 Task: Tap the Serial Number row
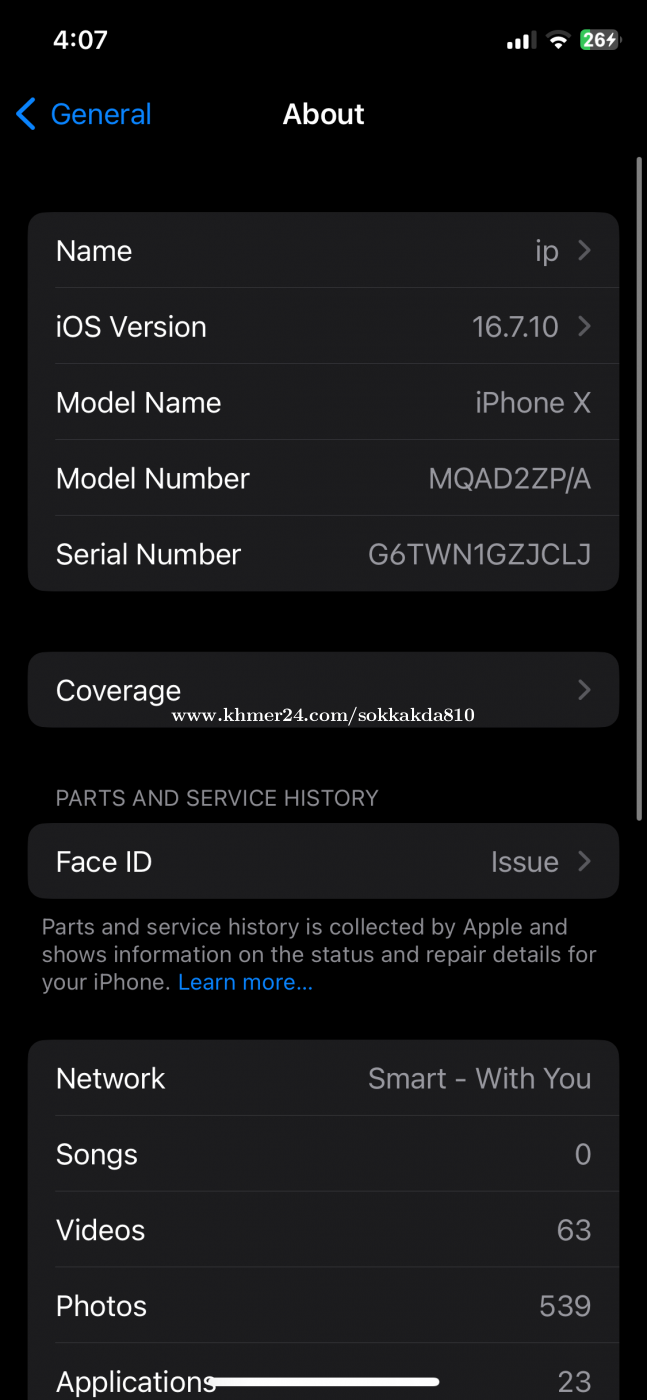323,555
